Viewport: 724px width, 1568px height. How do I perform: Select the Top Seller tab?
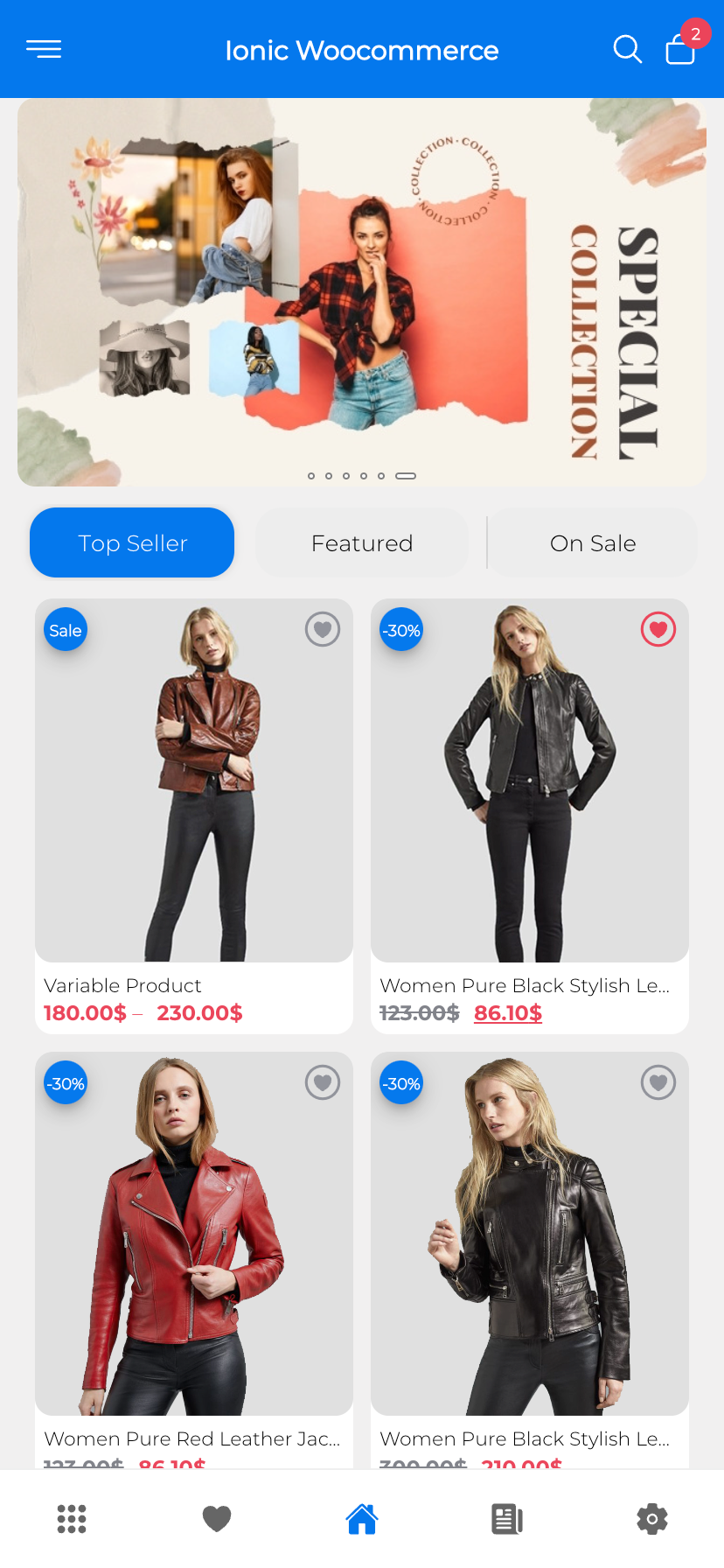(132, 542)
